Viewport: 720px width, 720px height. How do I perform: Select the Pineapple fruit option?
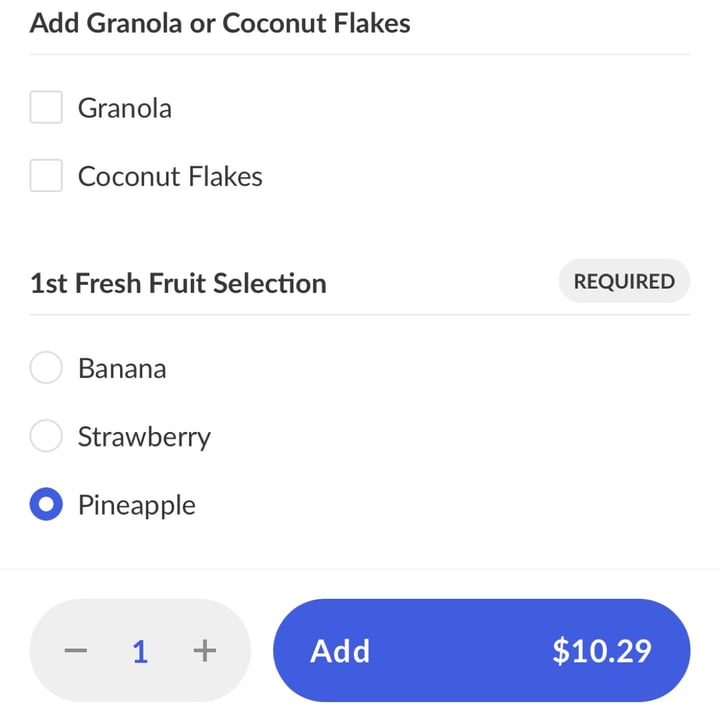(x=46, y=505)
